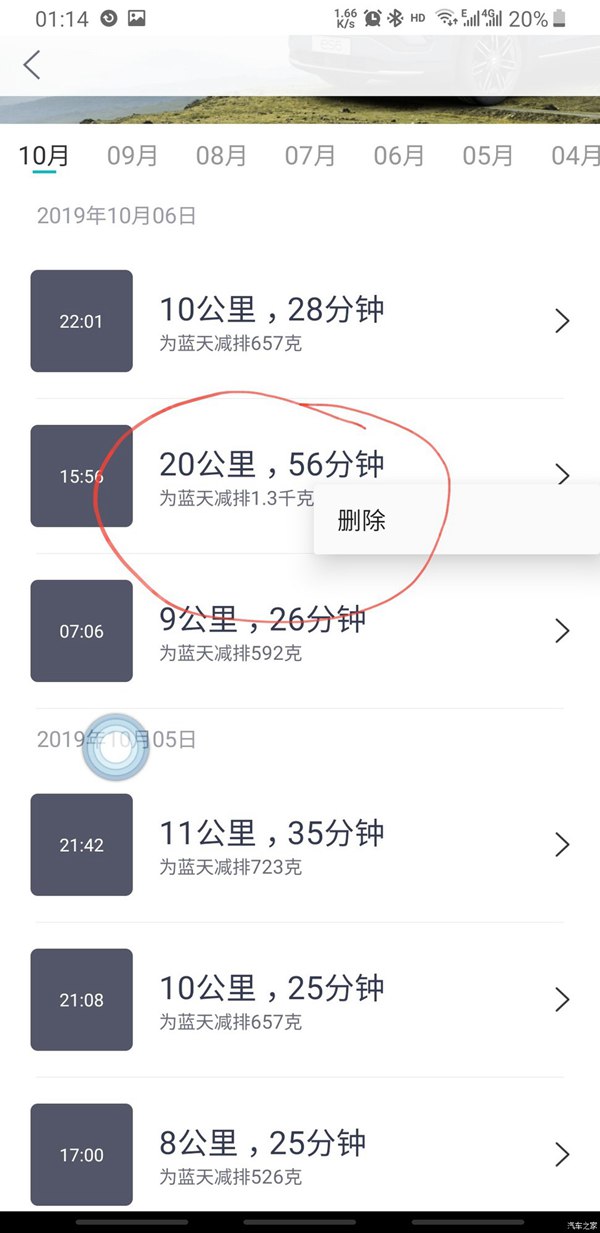The width and height of the screenshot is (600, 1233).
Task: View trips from 05月
Action: pos(488,155)
